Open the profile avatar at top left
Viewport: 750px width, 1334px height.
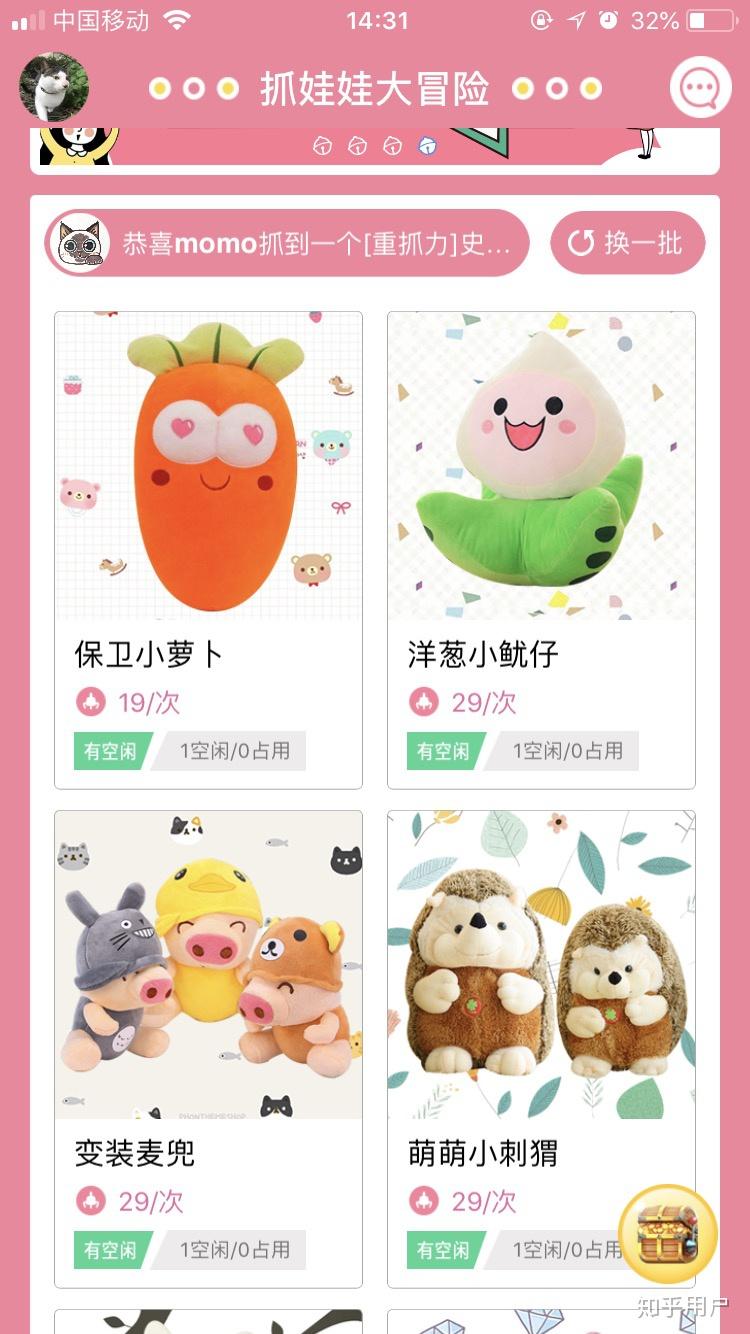point(54,88)
